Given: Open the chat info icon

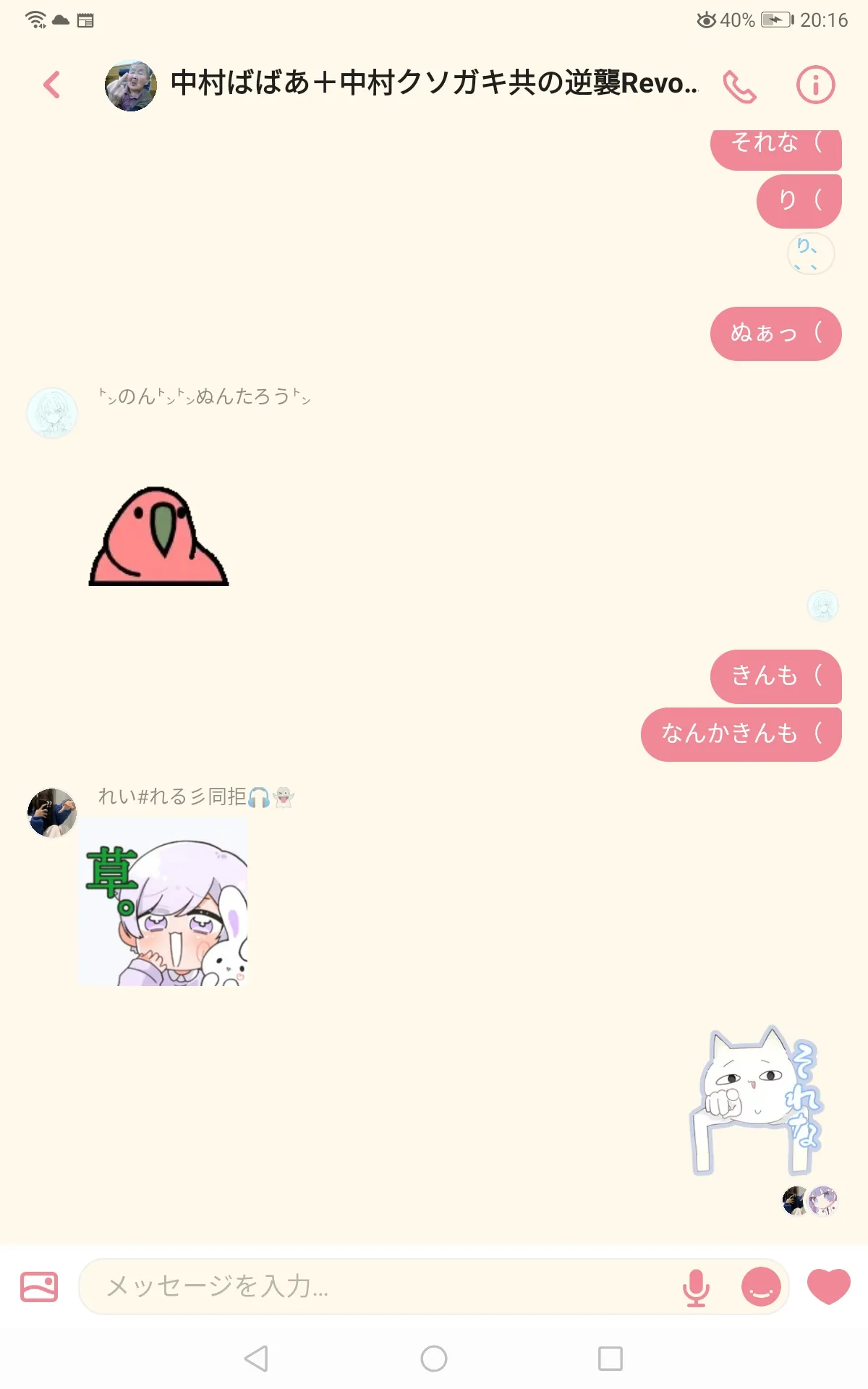Looking at the screenshot, I should point(815,85).
